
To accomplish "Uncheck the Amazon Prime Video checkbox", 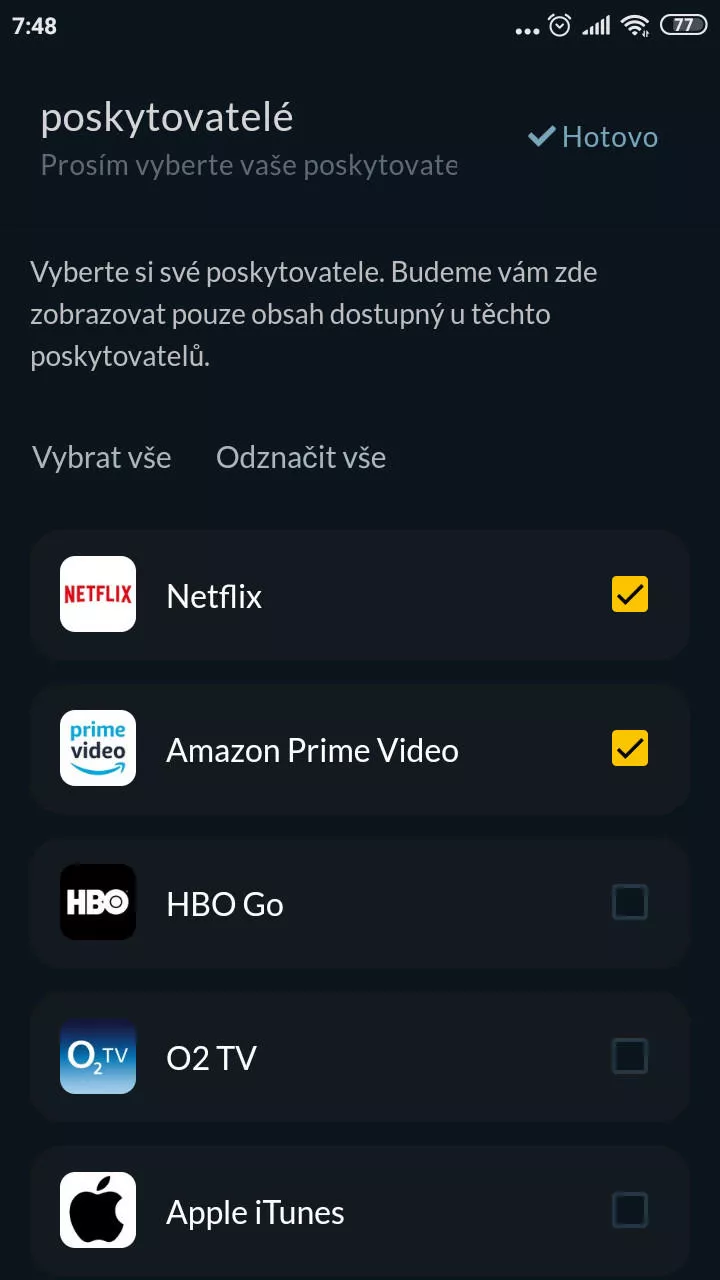I will (630, 749).
